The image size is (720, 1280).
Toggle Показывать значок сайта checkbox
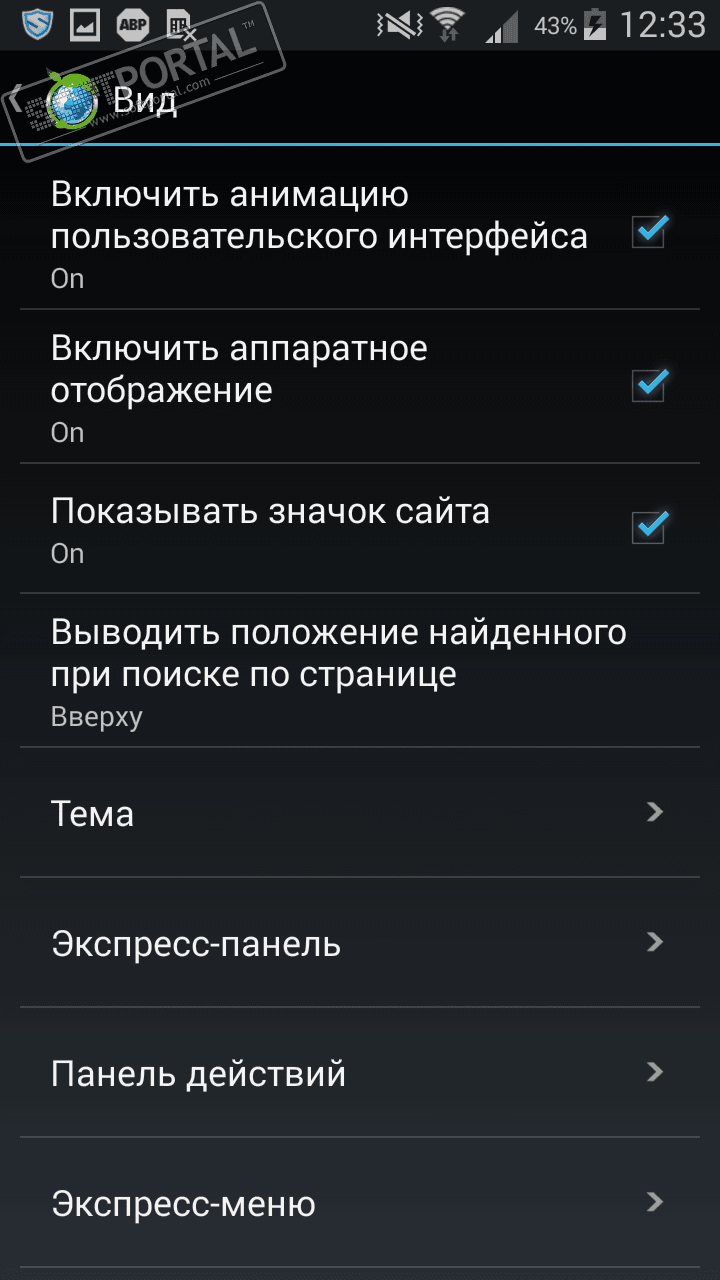[649, 526]
